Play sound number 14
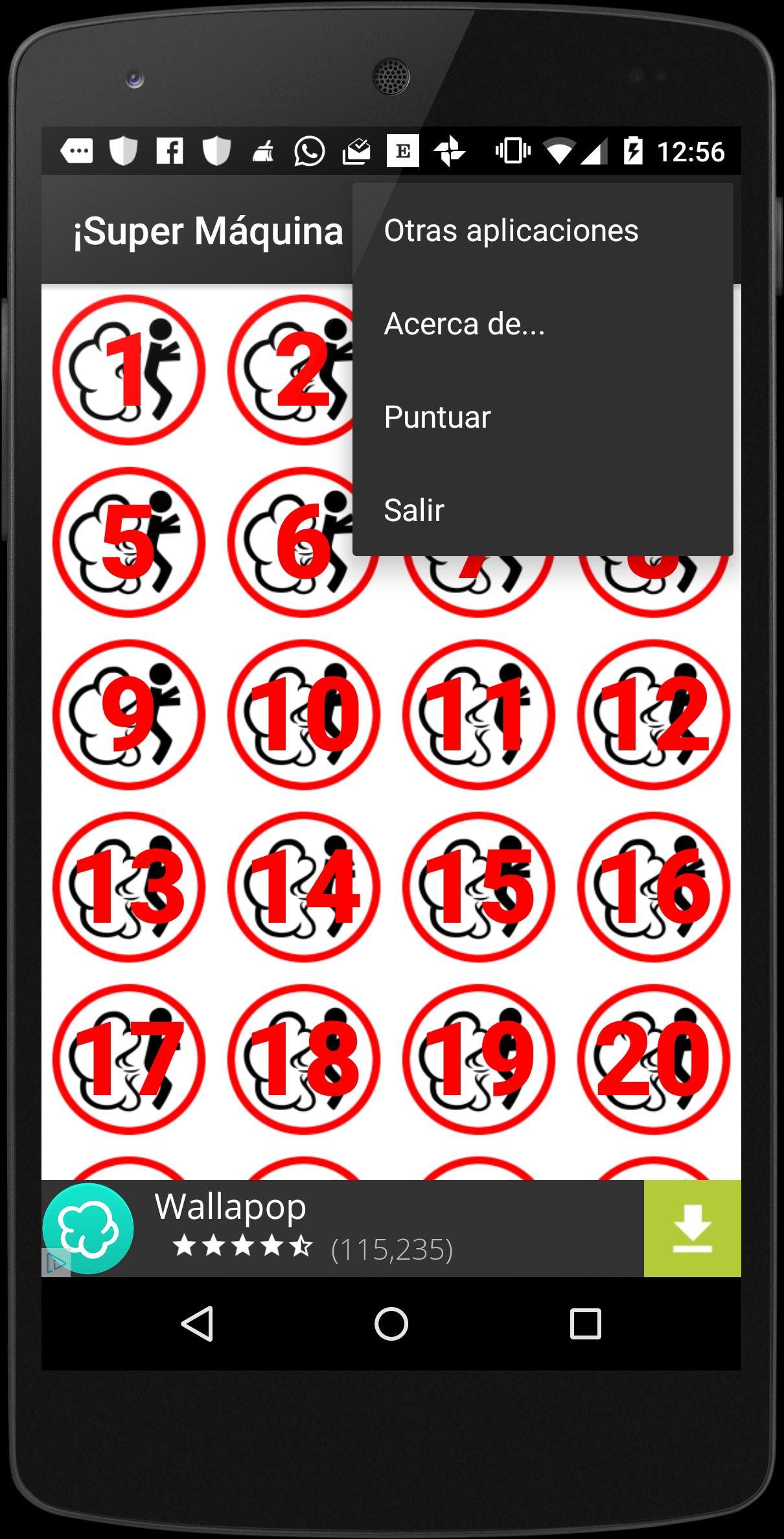This screenshot has height=1539, width=784. (x=303, y=887)
